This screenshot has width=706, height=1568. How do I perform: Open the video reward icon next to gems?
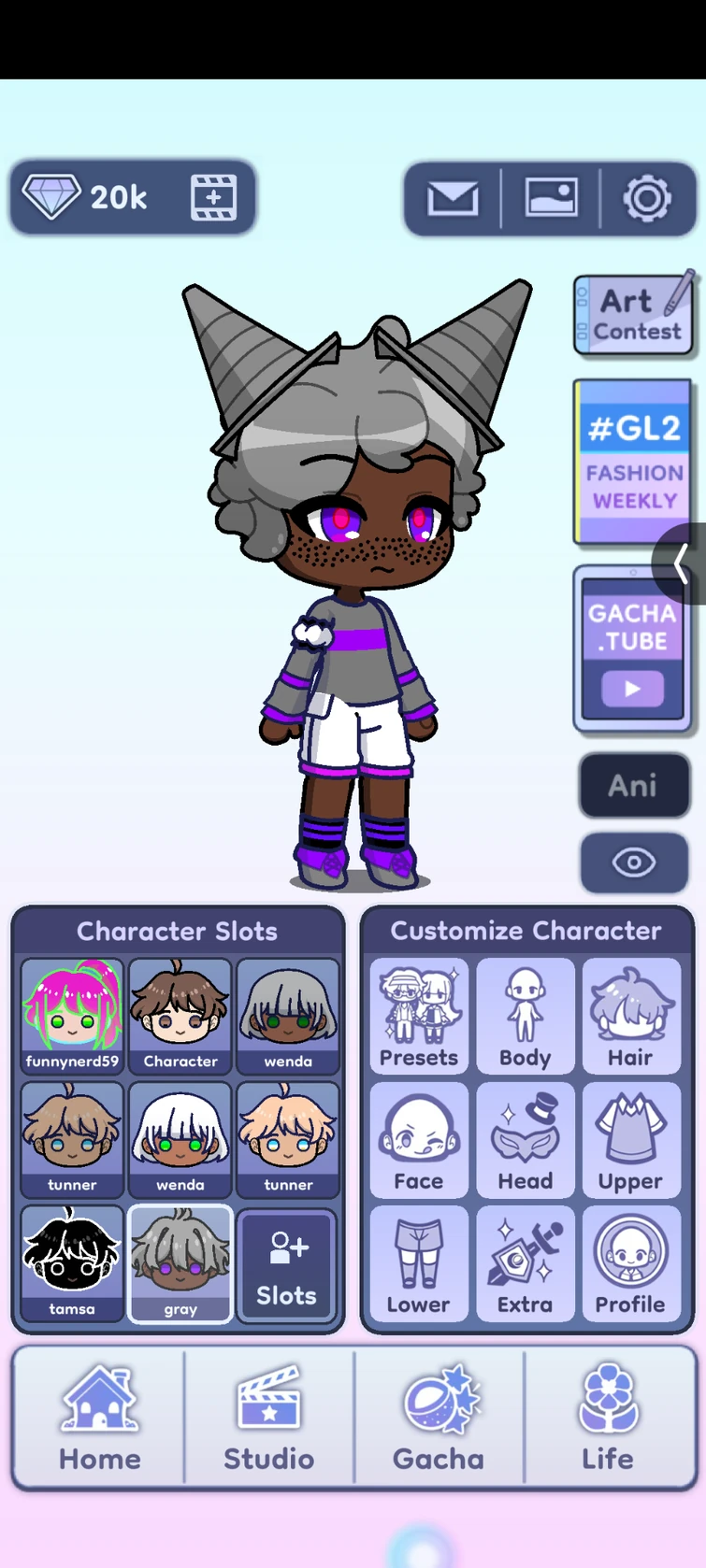point(213,197)
